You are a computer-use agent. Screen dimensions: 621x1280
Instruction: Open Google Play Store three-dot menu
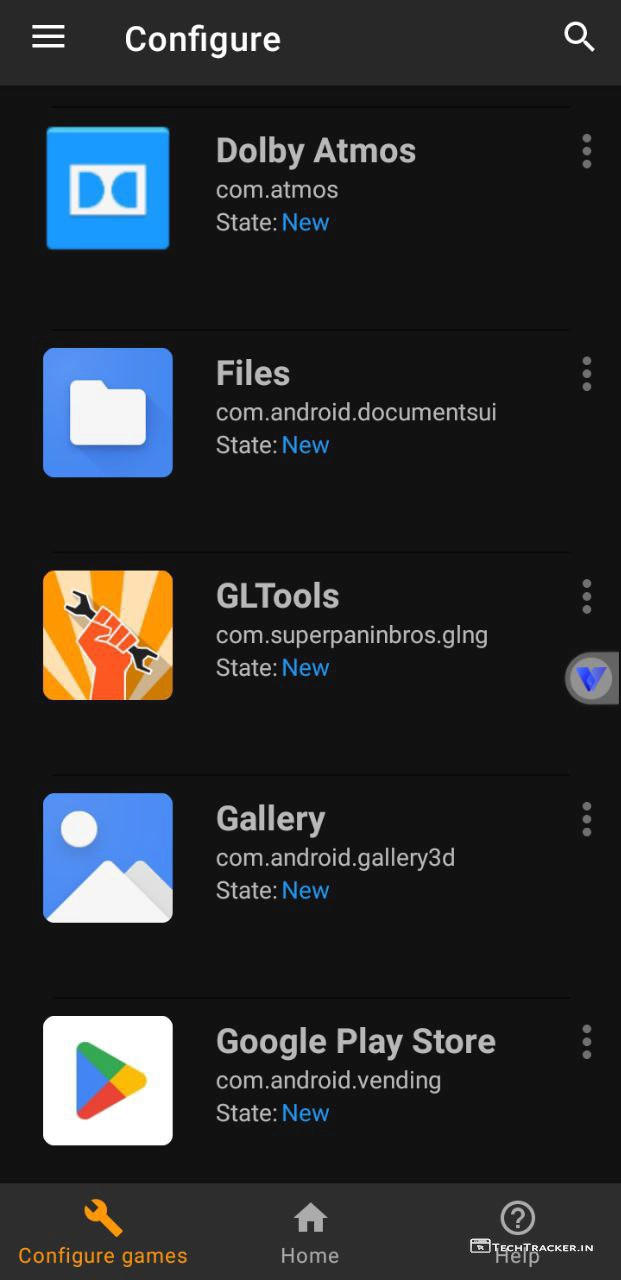click(x=587, y=1042)
